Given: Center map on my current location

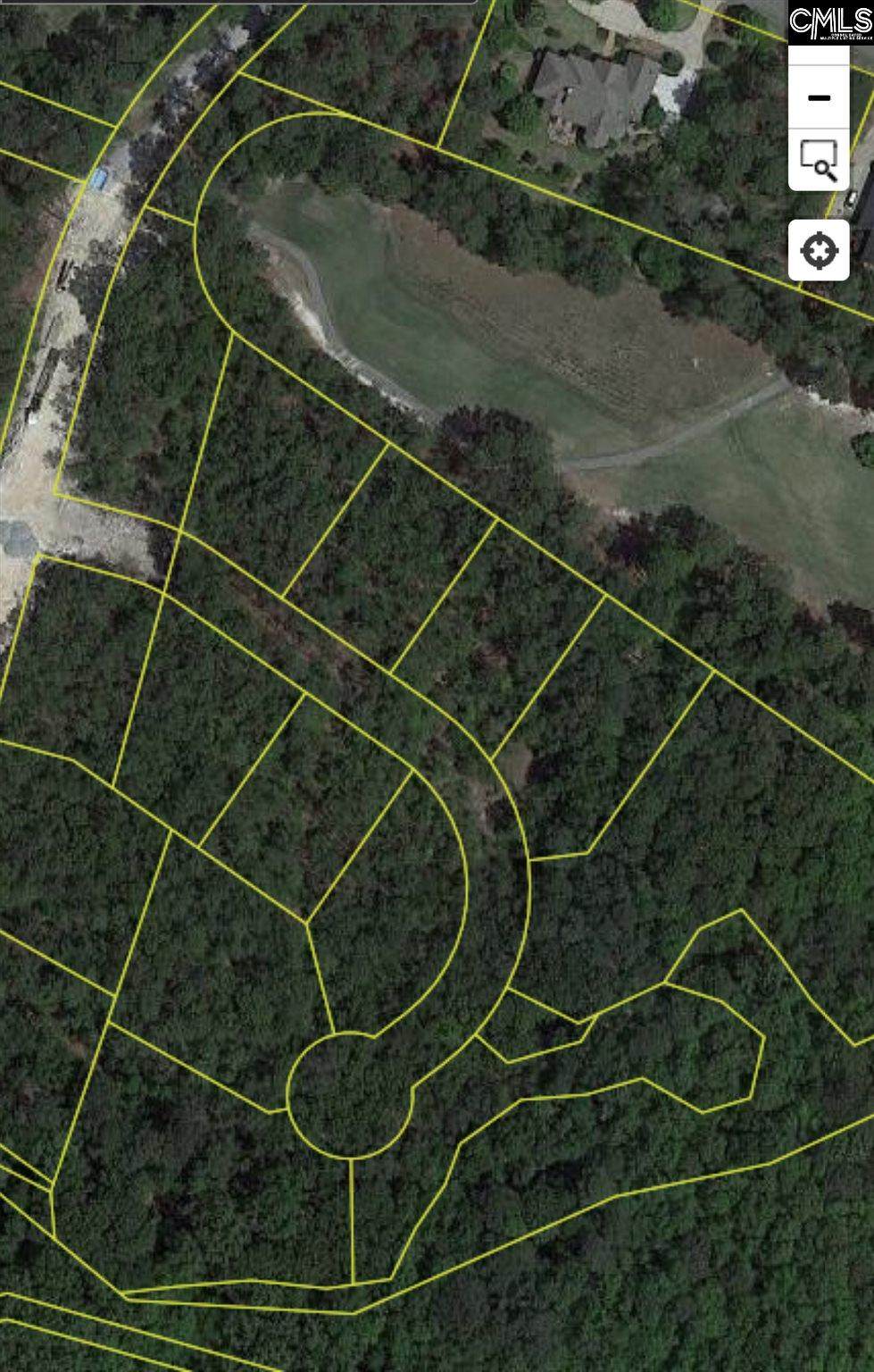Looking at the screenshot, I should [819, 251].
